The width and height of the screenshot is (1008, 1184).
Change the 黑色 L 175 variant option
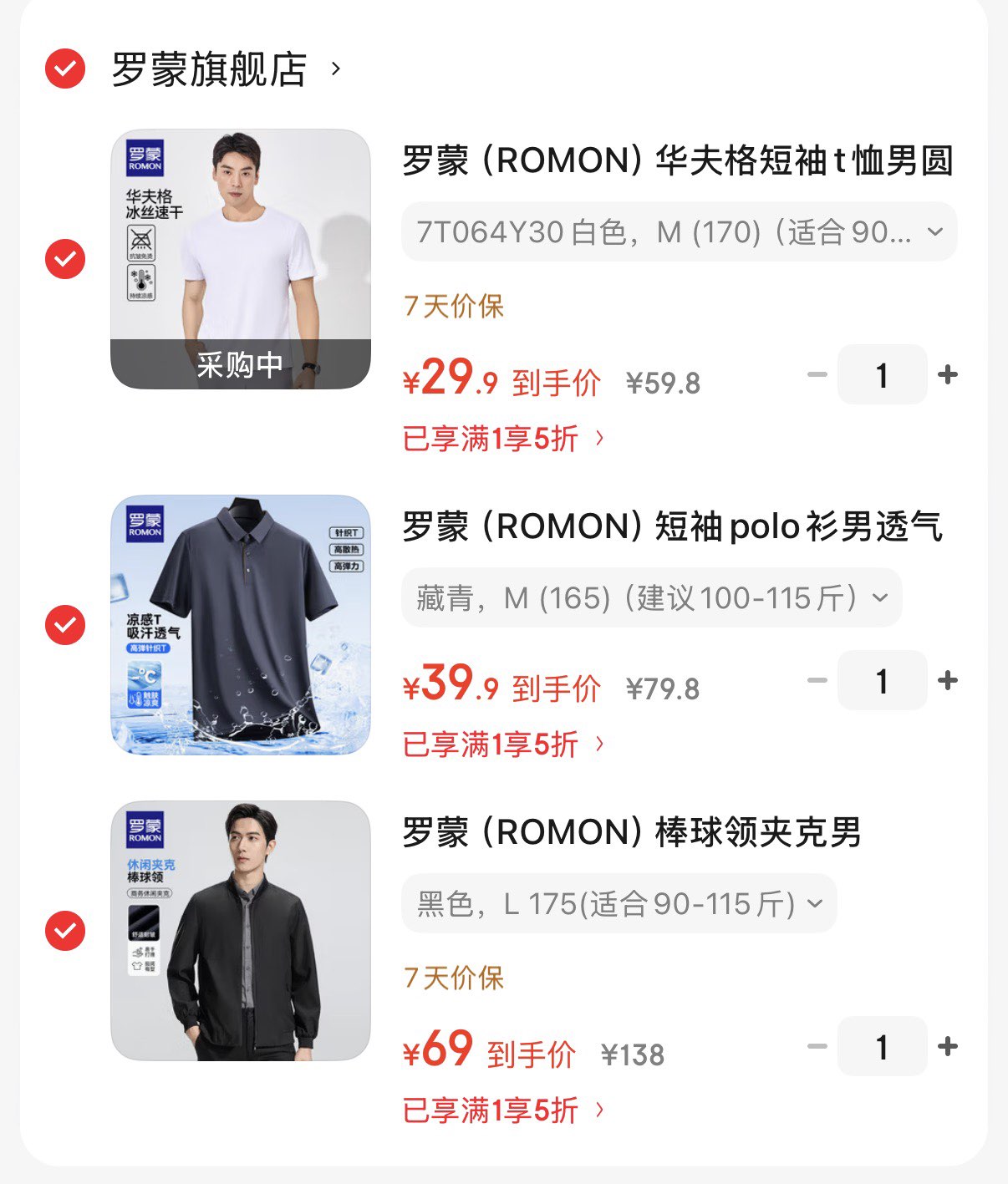[x=619, y=904]
